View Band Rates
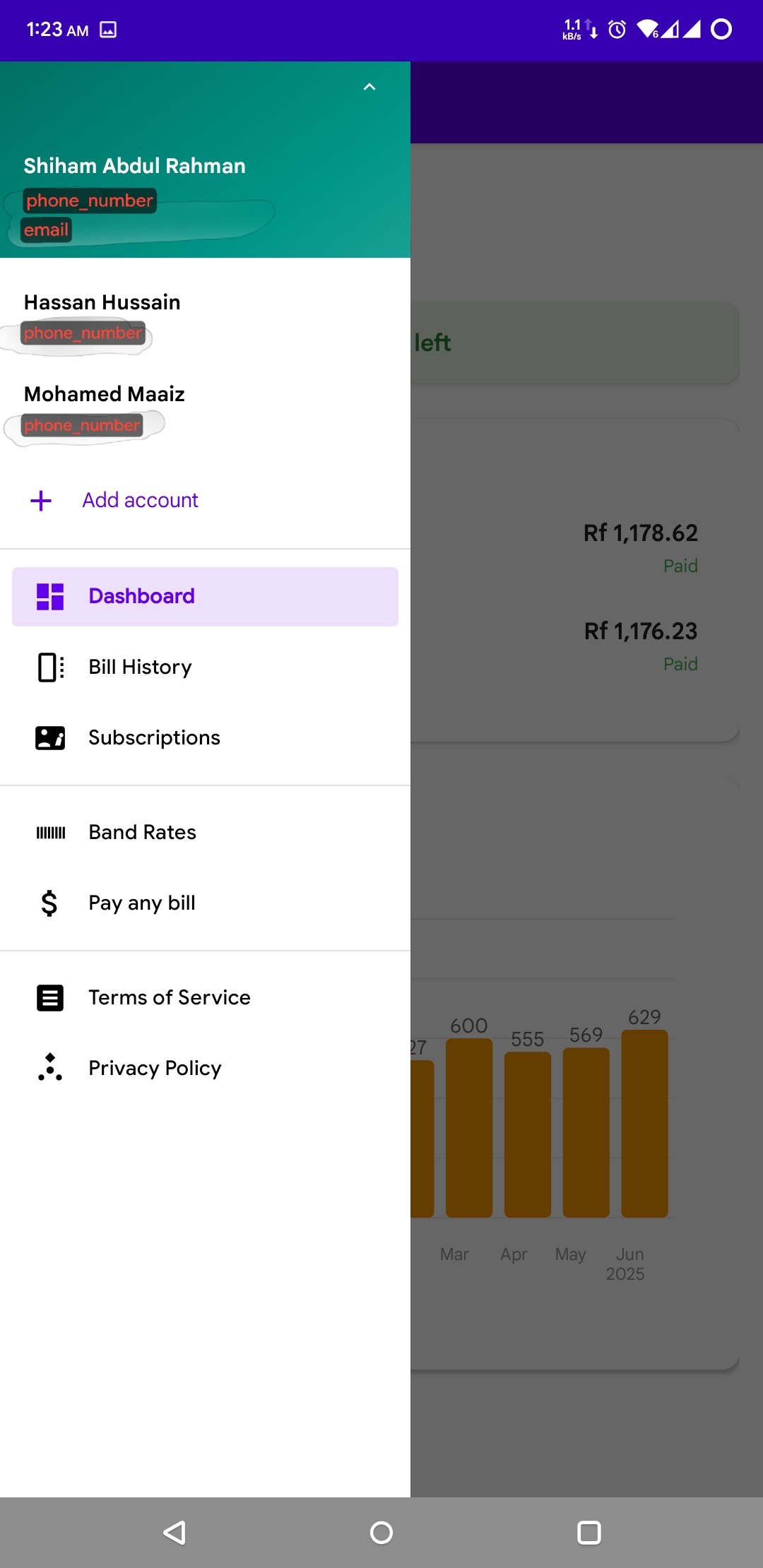763x1568 pixels. (x=142, y=832)
